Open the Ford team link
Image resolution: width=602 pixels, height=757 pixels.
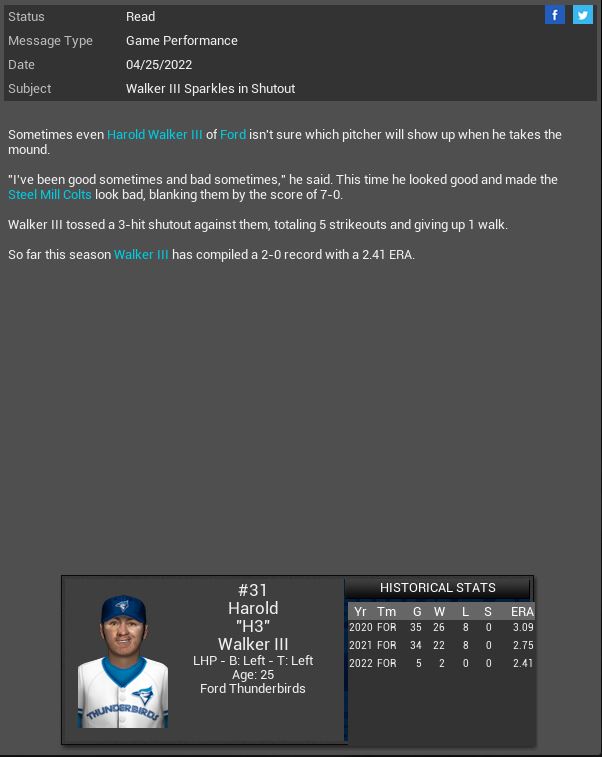233,134
